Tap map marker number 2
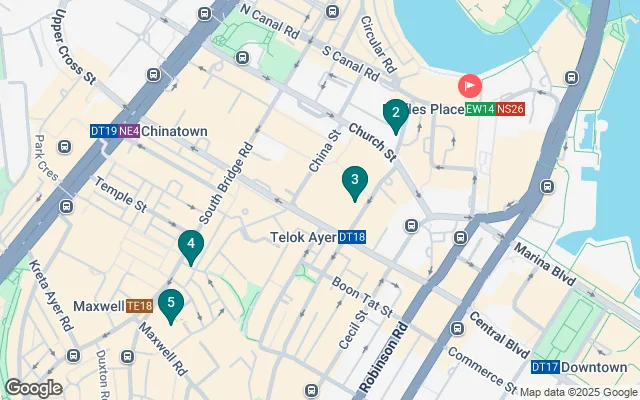The width and height of the screenshot is (640, 400). click(x=396, y=115)
